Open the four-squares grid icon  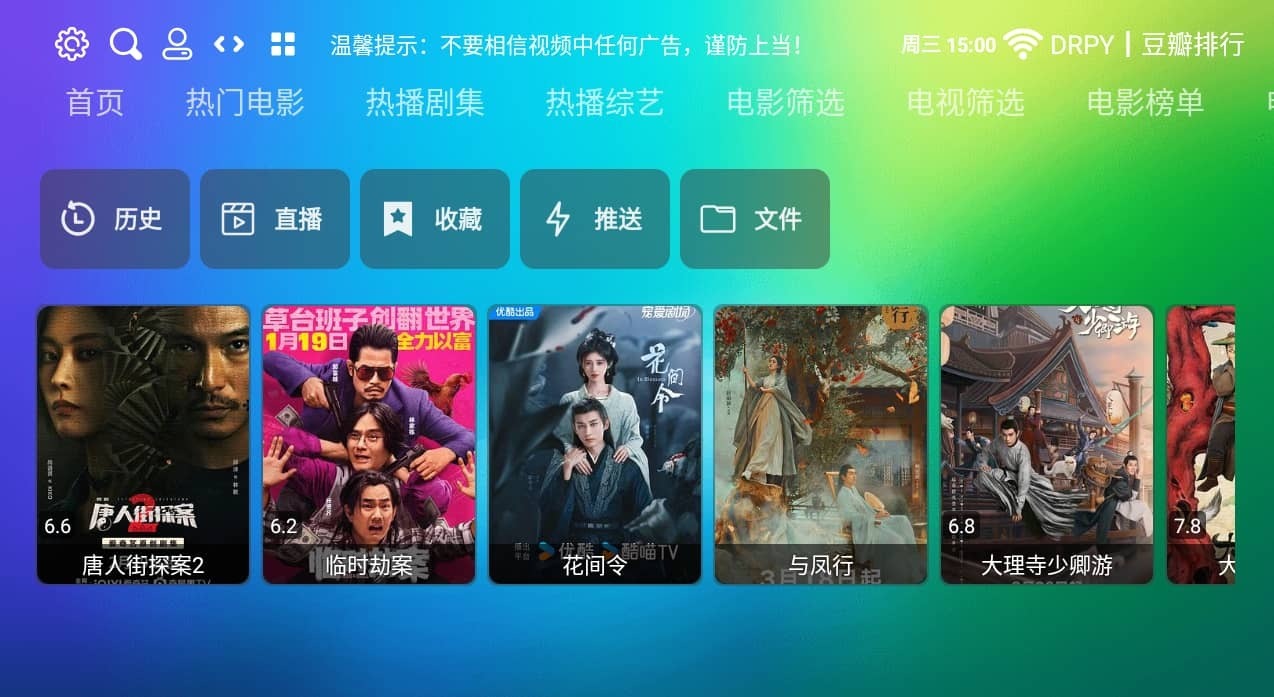[x=283, y=44]
